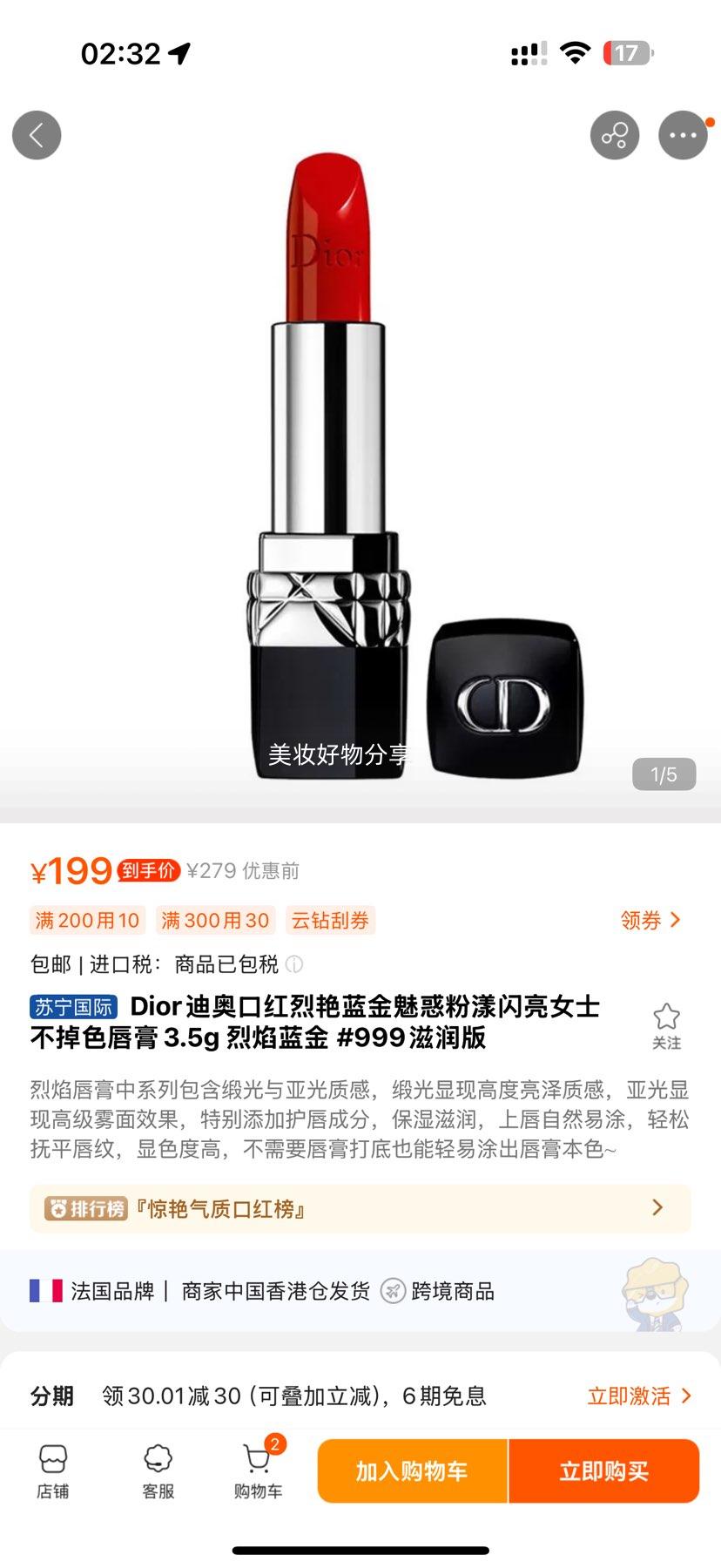The image size is (721, 1568).
Task: Tap the 1/5 image counter
Action: click(663, 772)
